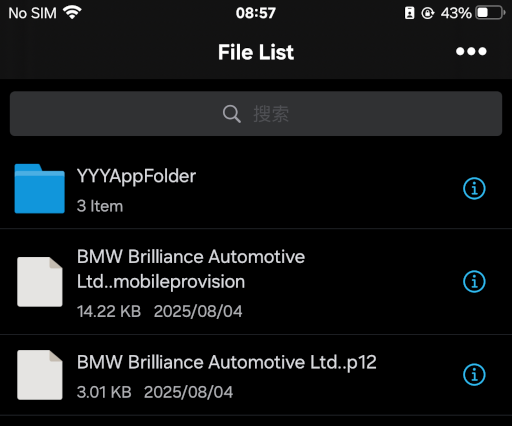Viewport: 512px width, 426px height.
Task: Tap the search field
Action: (256, 114)
